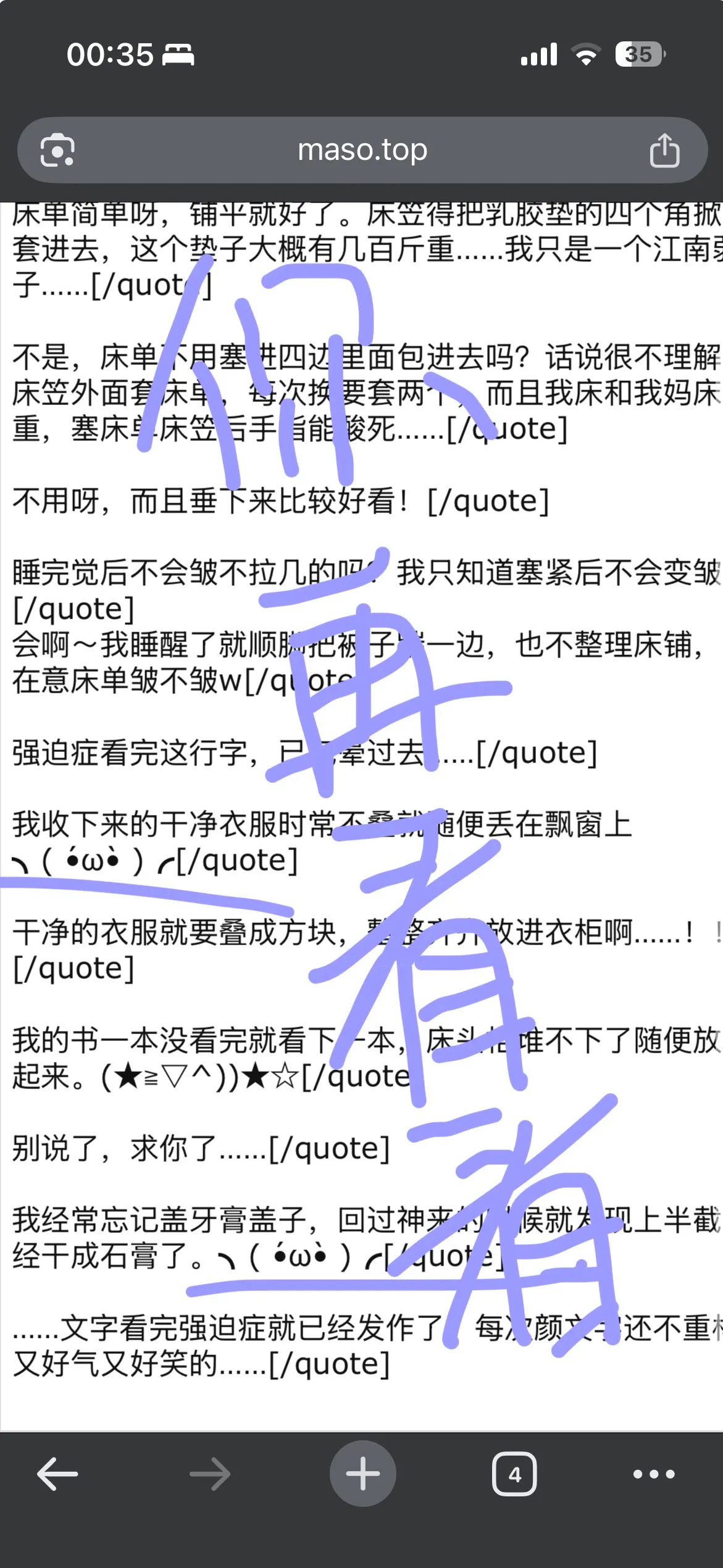723x1568 pixels.
Task: Open a new tab with the plus button
Action: point(362,1474)
